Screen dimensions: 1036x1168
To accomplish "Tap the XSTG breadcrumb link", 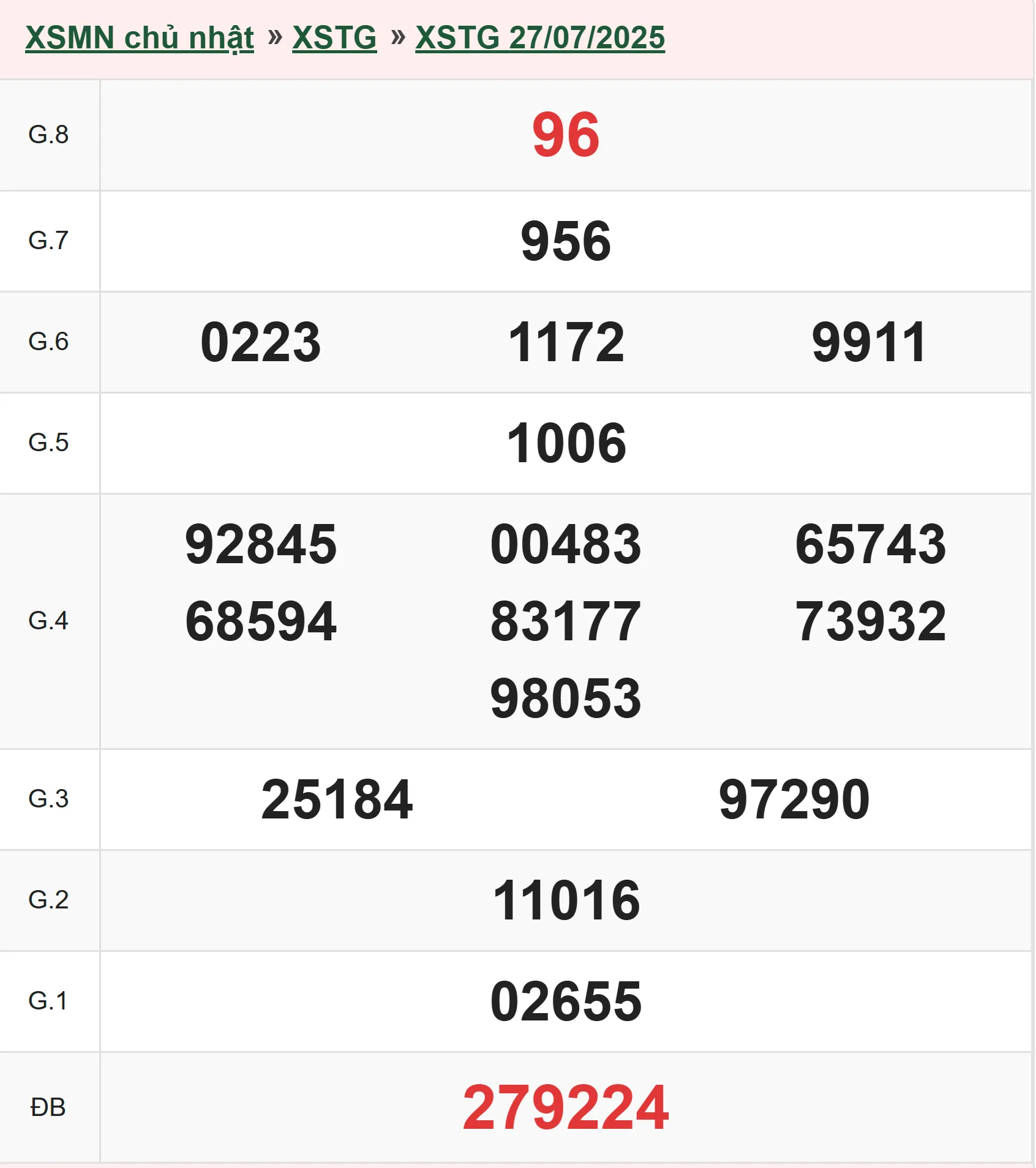I will pos(334,38).
